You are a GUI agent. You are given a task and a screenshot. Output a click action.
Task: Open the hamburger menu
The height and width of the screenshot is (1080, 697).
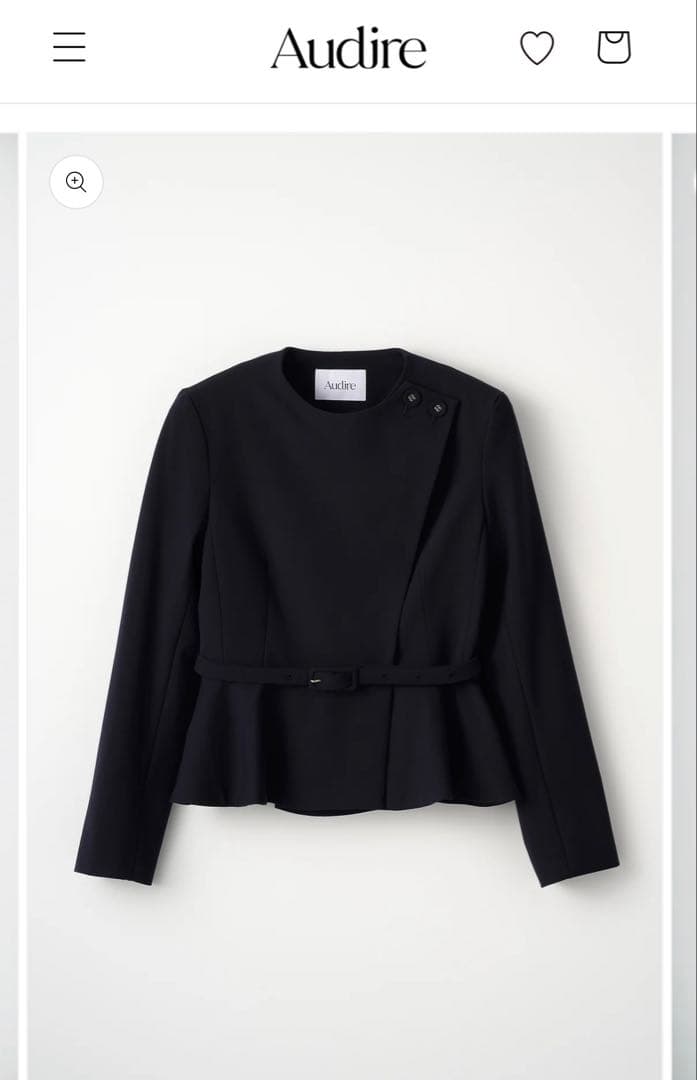tap(69, 47)
